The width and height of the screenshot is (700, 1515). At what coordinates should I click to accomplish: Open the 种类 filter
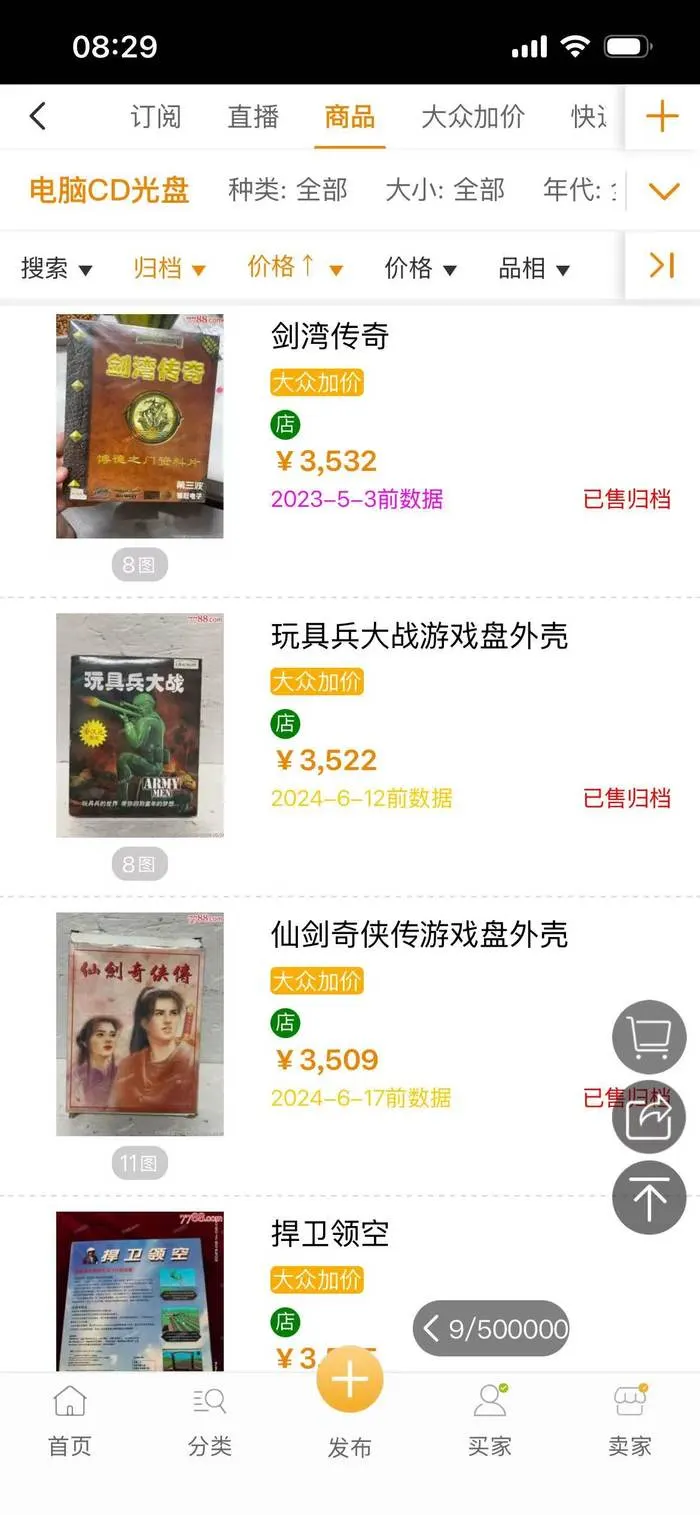pyautogui.click(x=288, y=190)
